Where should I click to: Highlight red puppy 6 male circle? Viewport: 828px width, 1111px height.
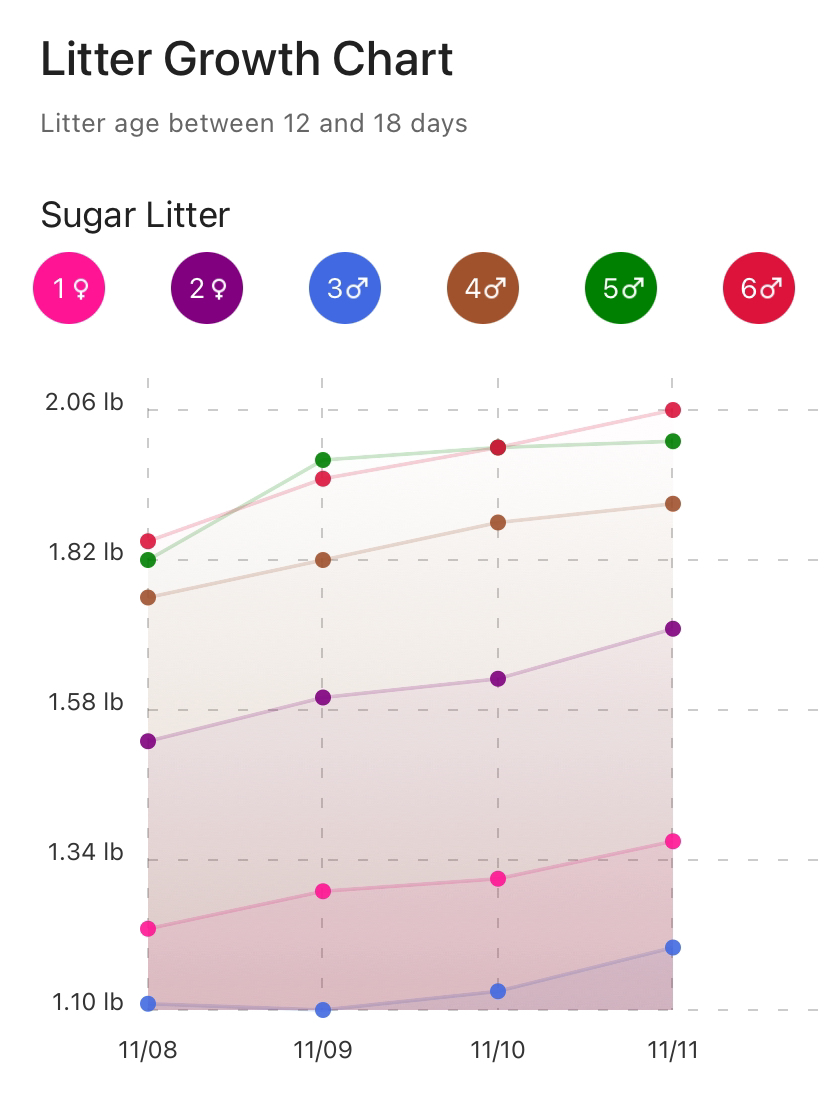pos(759,289)
